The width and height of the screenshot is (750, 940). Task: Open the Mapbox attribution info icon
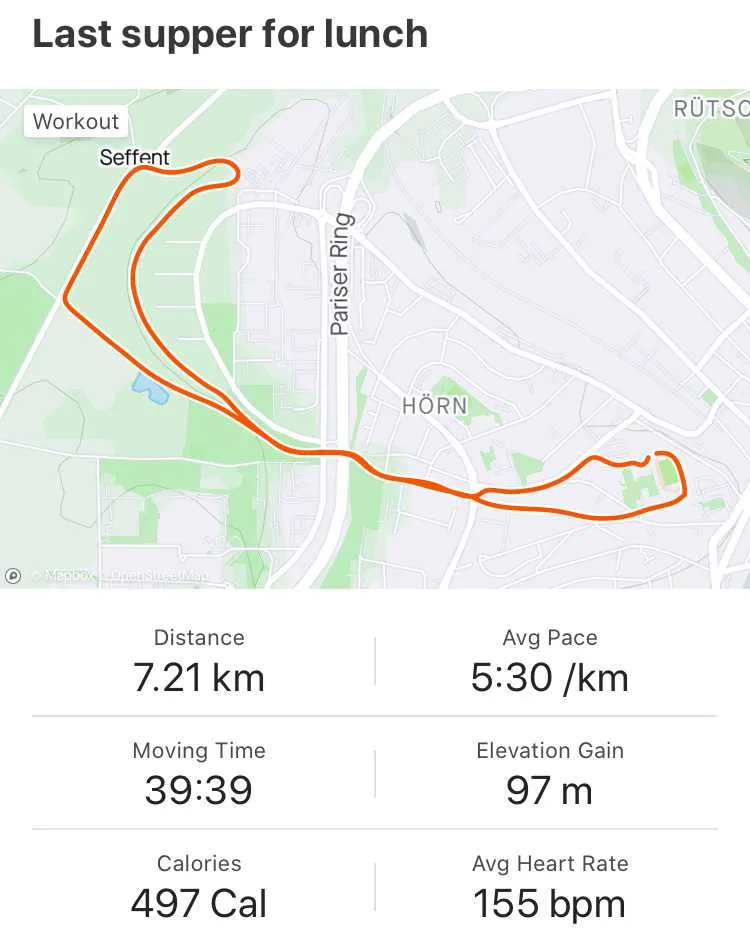point(13,576)
